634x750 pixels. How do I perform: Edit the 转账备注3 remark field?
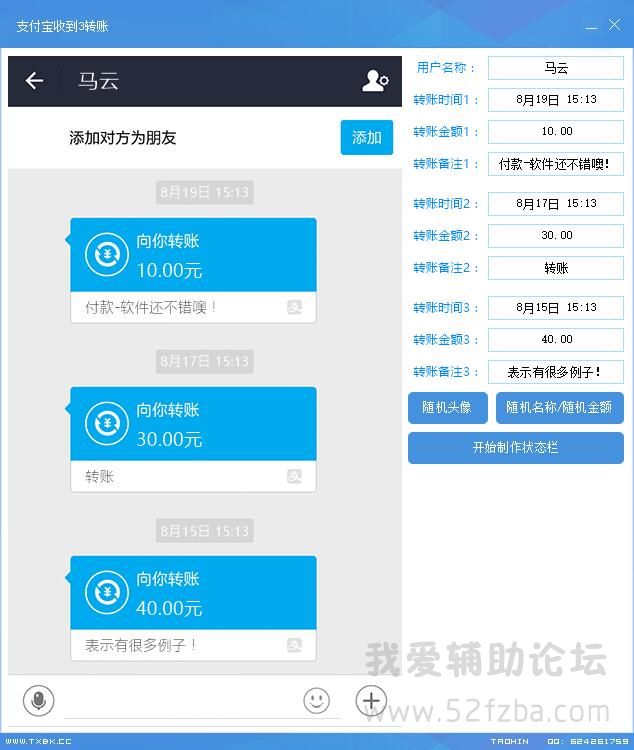[x=555, y=372]
